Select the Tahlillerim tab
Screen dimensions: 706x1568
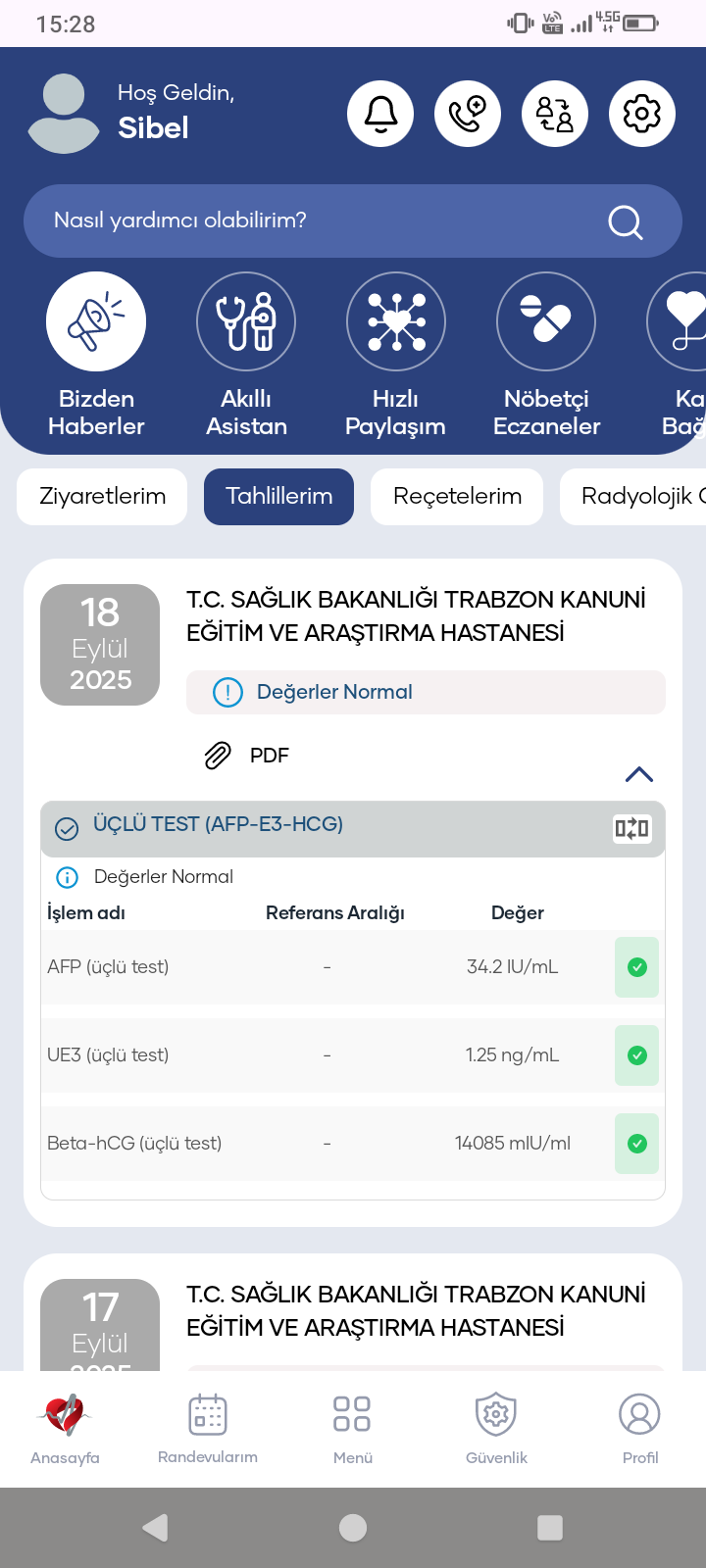click(x=278, y=497)
